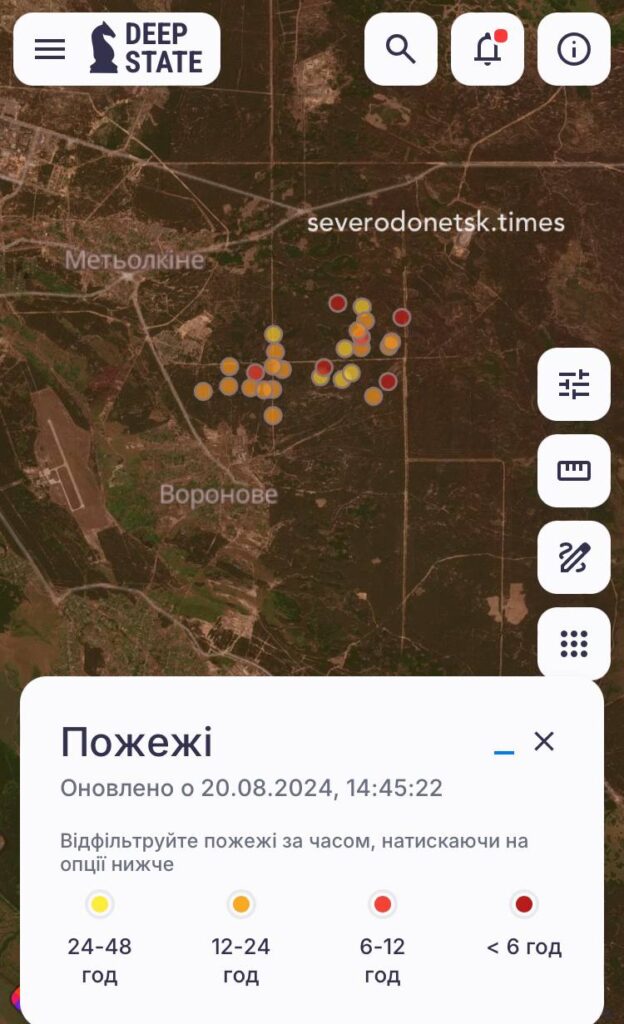The width and height of the screenshot is (624, 1024).
Task: Open the grid of more tools
Action: click(x=574, y=643)
